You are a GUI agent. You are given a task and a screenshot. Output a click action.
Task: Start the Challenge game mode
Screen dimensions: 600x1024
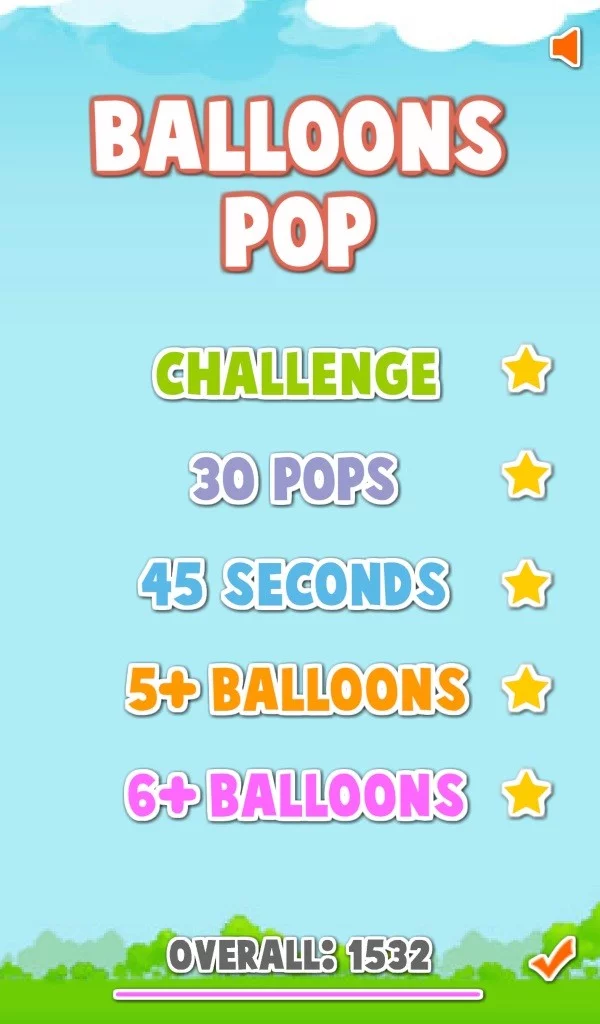pos(296,373)
